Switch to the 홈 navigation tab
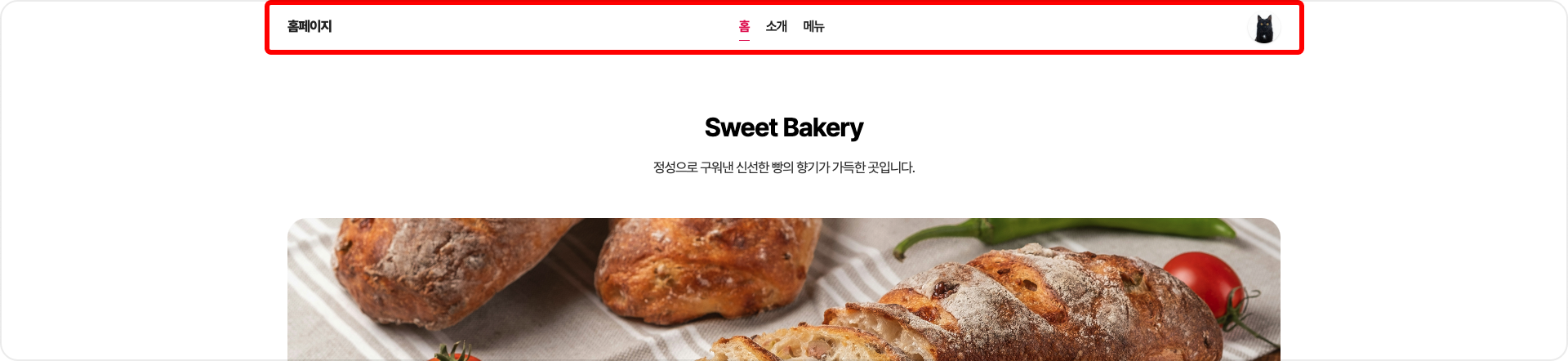 pyautogui.click(x=744, y=27)
